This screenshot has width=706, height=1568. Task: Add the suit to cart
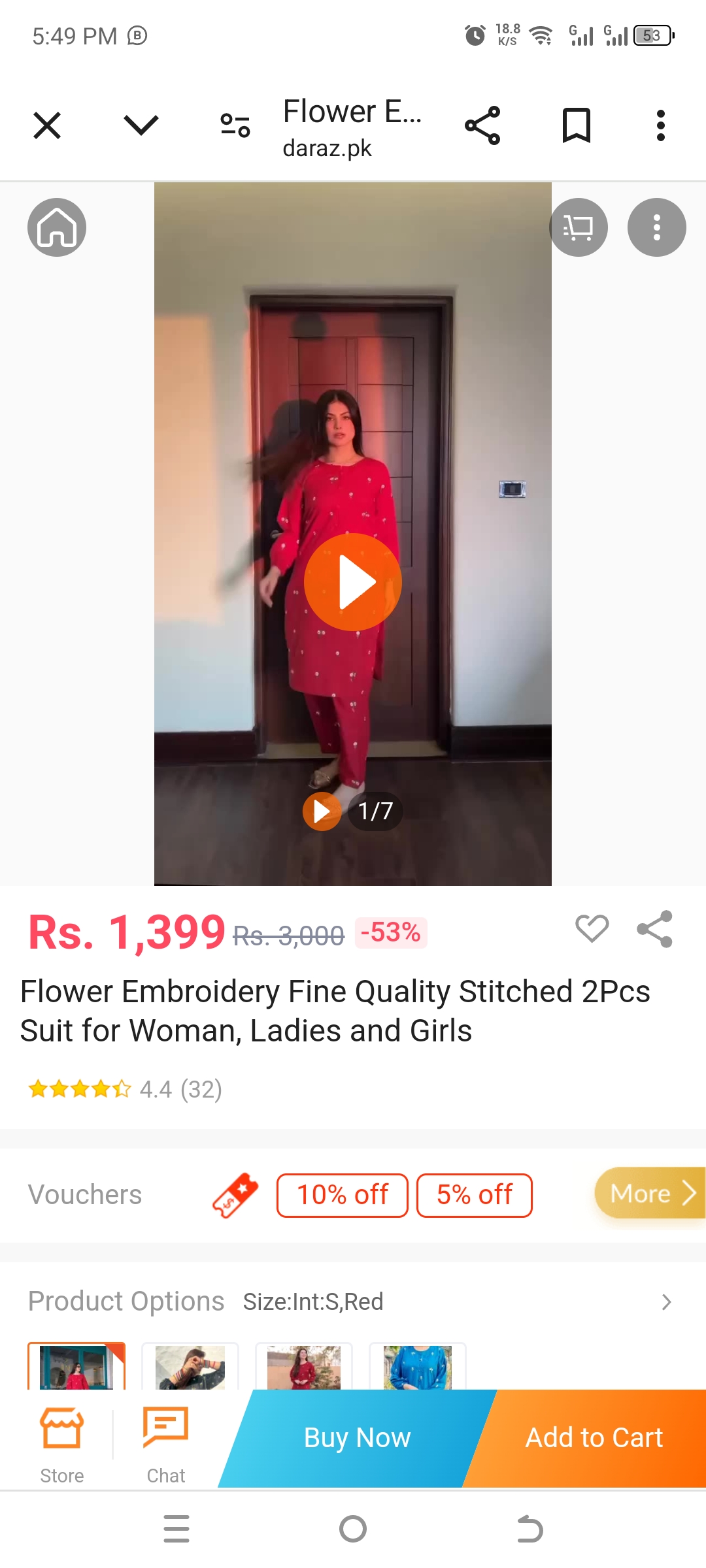[594, 1438]
